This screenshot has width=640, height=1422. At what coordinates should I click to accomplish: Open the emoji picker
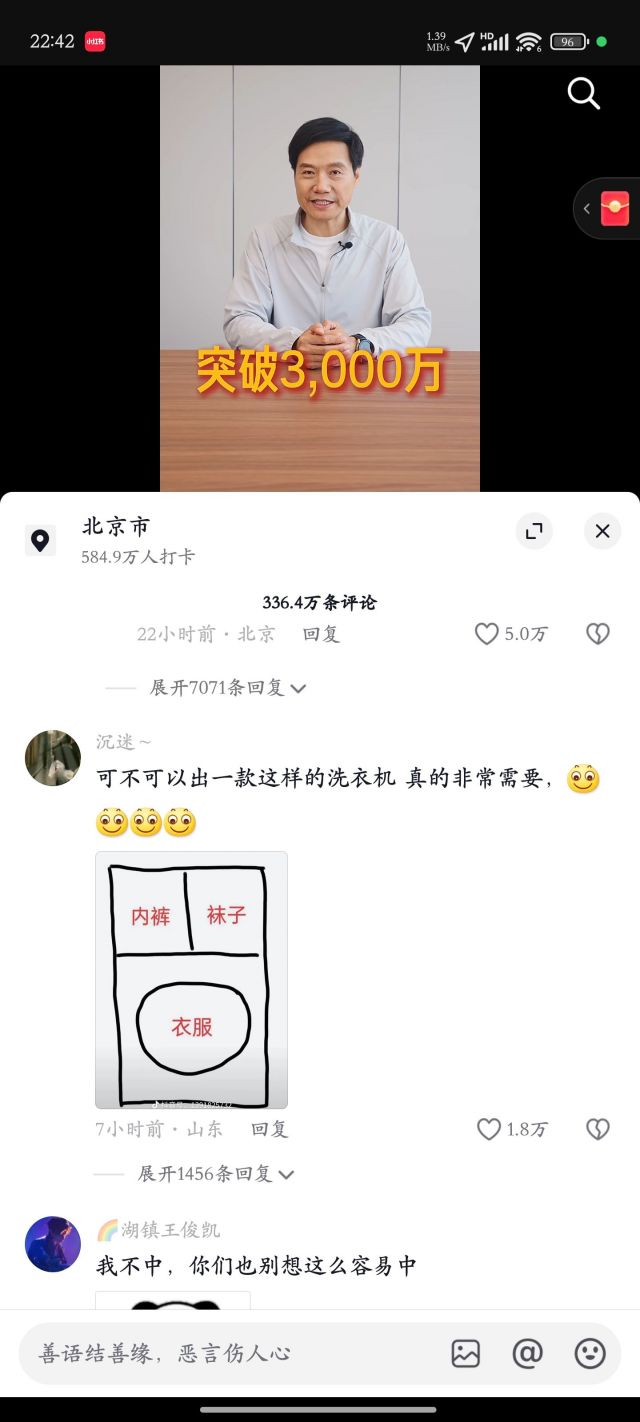pos(590,1353)
